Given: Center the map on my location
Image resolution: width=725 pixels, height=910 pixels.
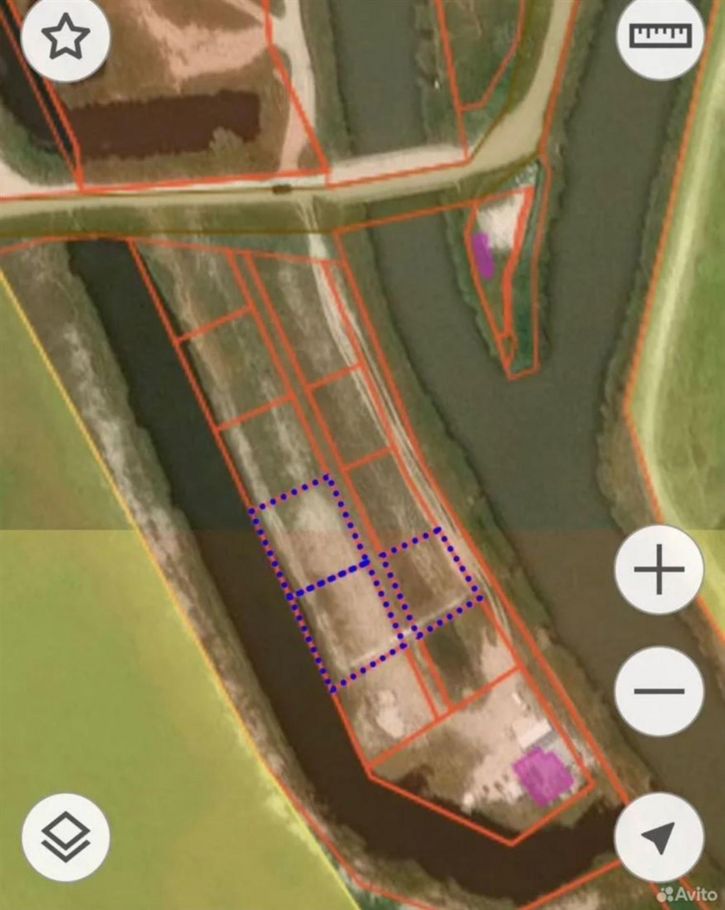Looking at the screenshot, I should [660, 838].
